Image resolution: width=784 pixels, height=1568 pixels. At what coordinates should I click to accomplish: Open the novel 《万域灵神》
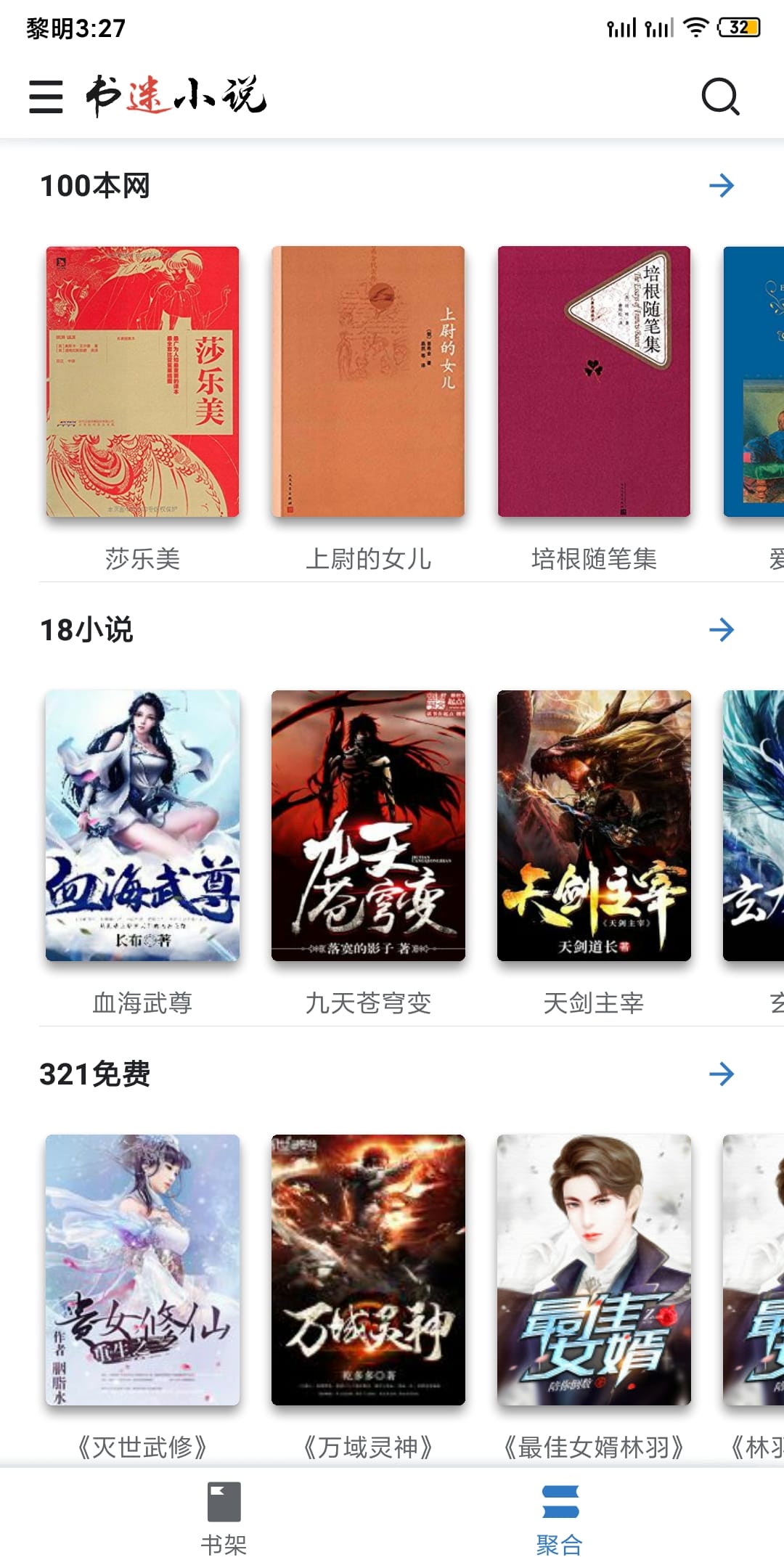click(368, 1270)
